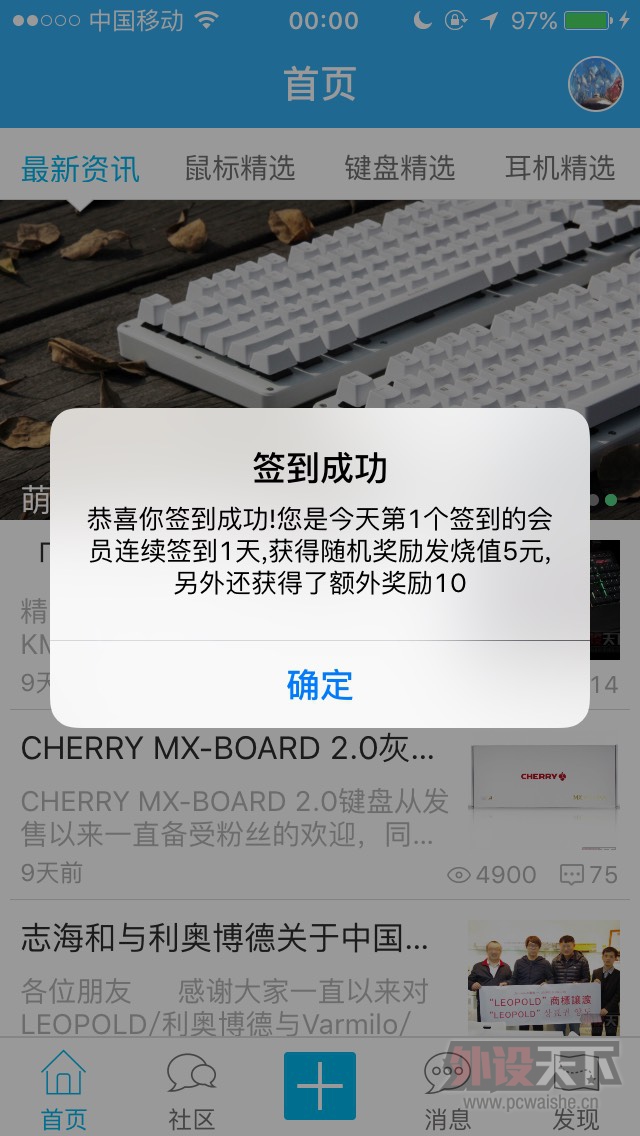Switch to the 发现 bottom tab

(575, 1090)
